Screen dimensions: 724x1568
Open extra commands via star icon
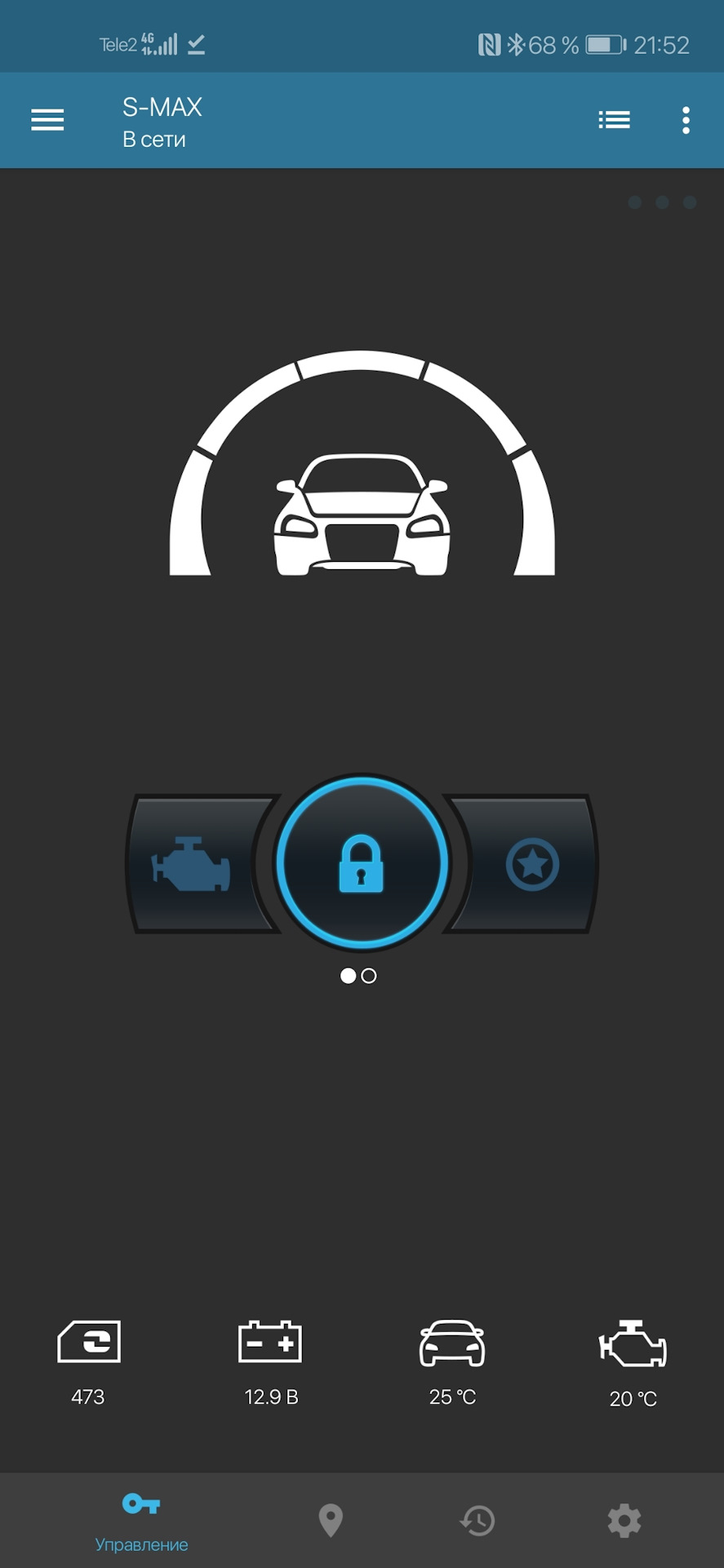coord(533,863)
